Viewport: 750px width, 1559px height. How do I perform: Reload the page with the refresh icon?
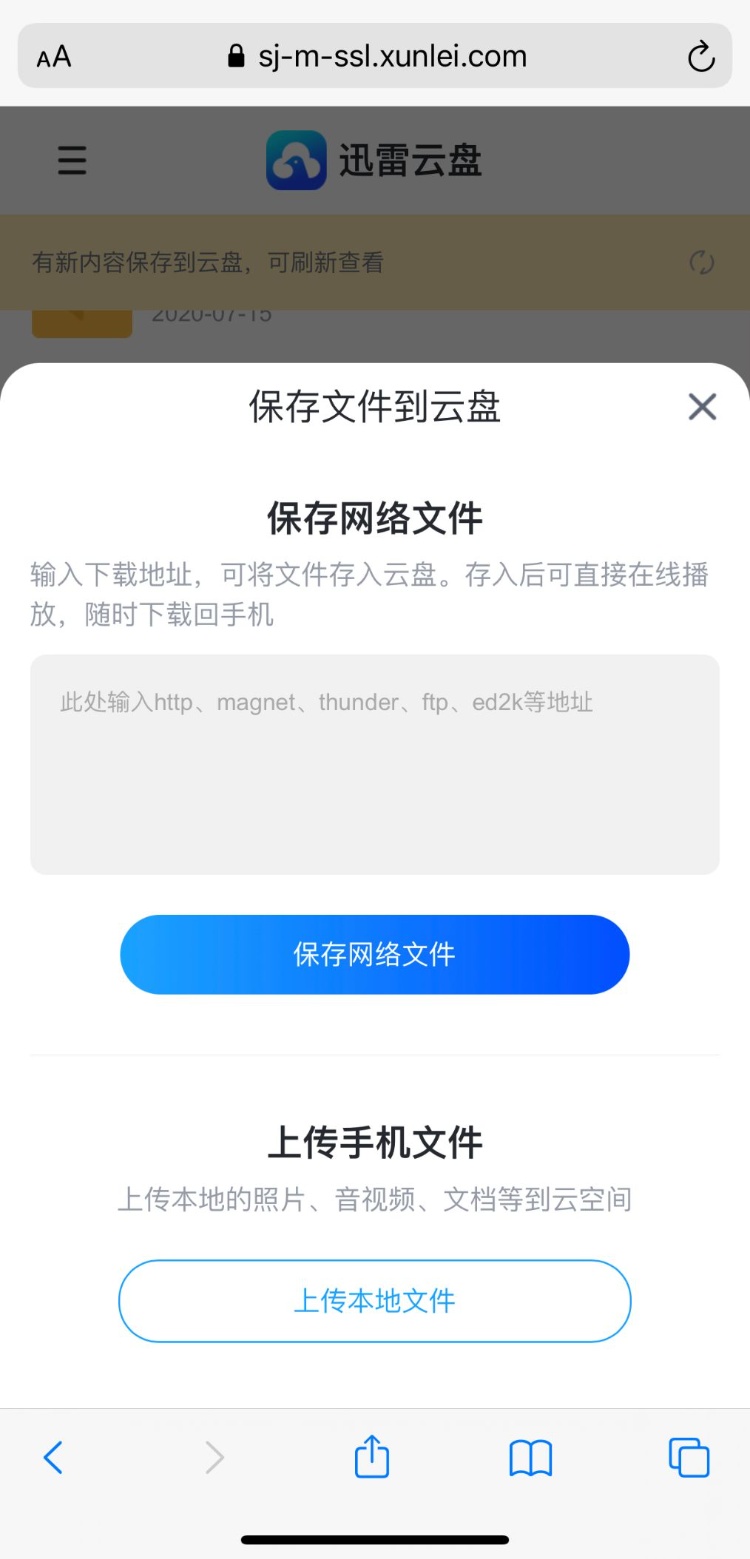click(700, 56)
